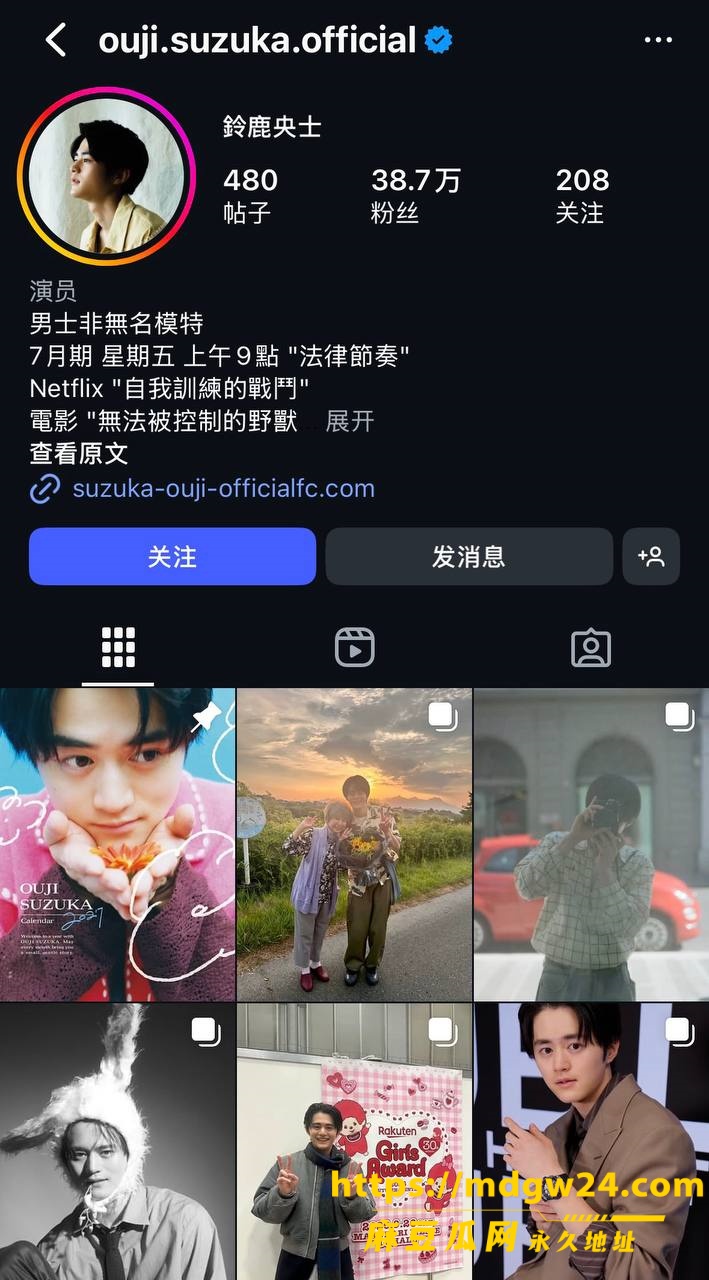
Task: Tap 查看原文 to see original text
Action: pyautogui.click(x=79, y=454)
